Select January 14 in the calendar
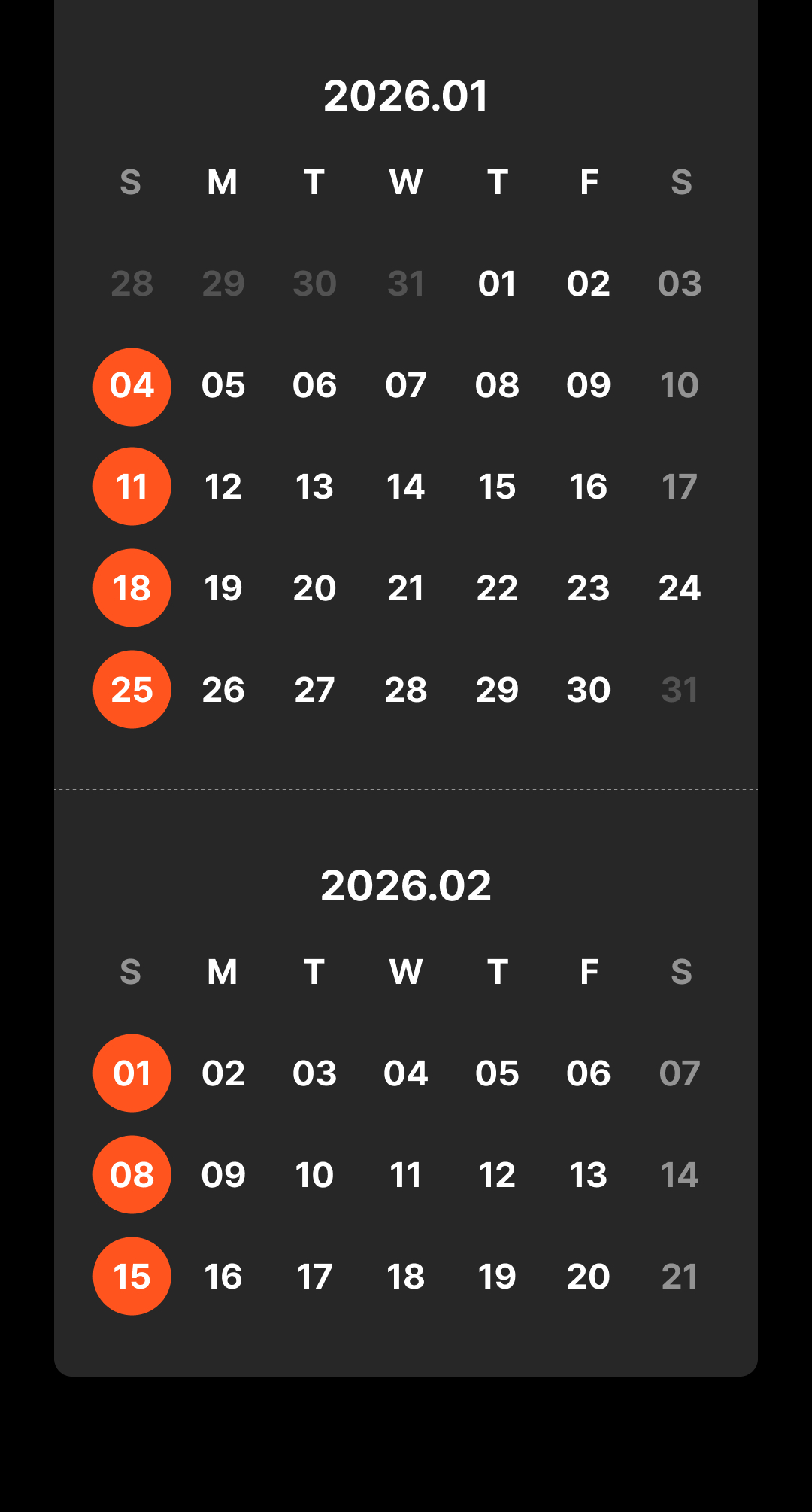 click(406, 487)
